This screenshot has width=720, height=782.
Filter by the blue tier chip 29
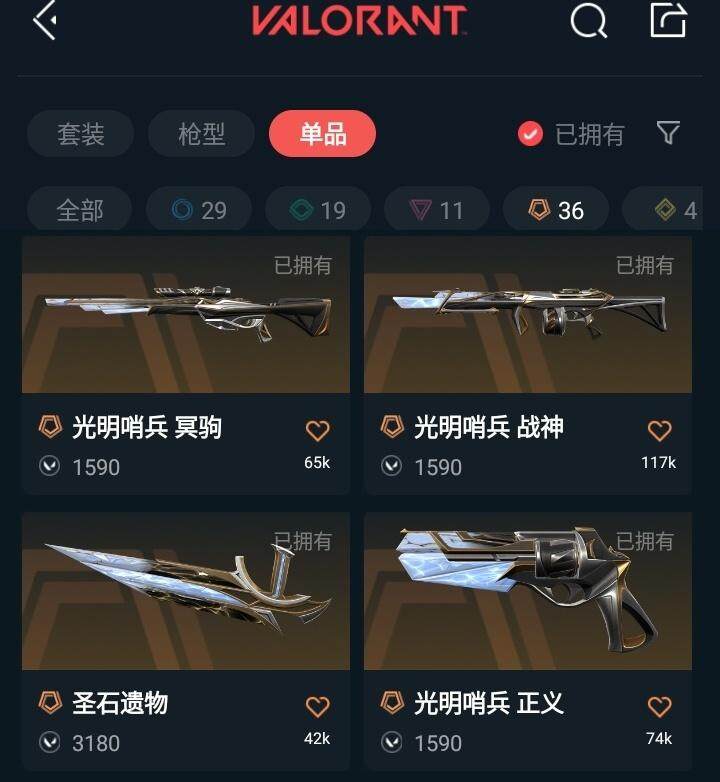tap(199, 210)
